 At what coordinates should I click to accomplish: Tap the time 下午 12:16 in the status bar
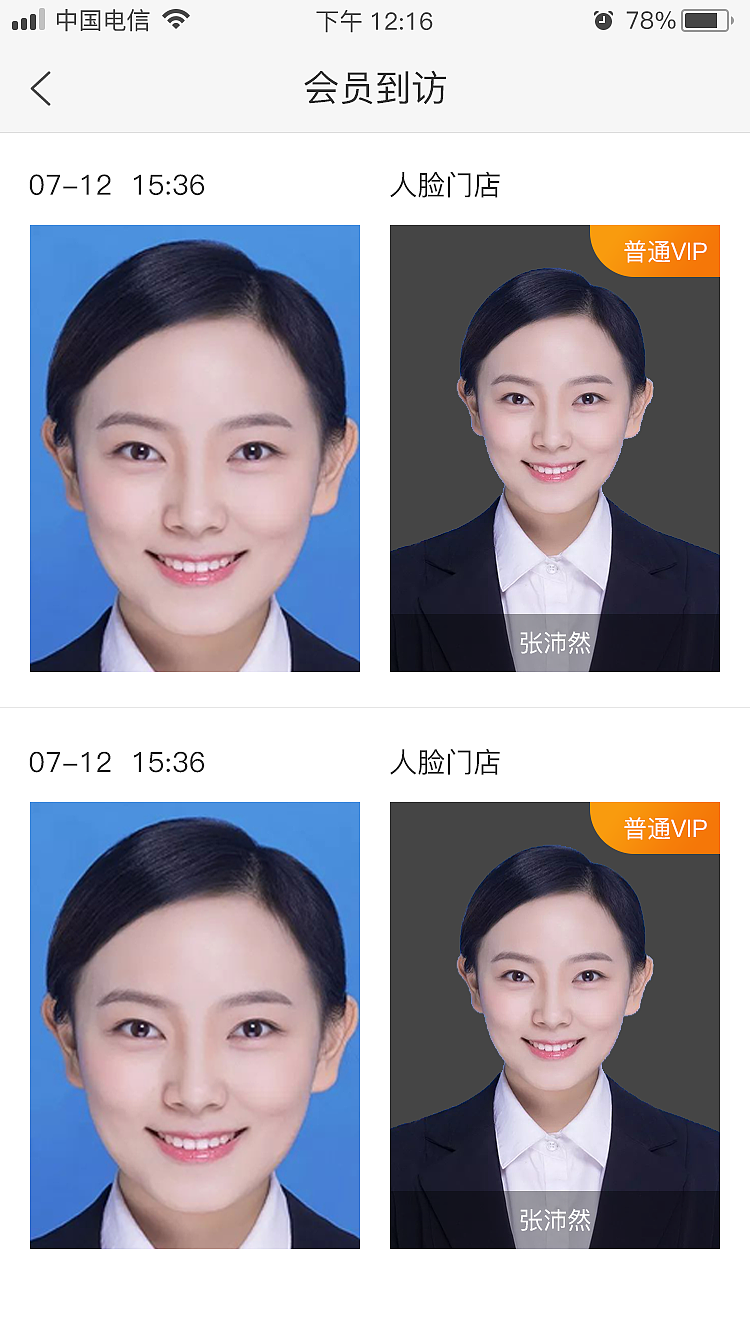coord(373,19)
